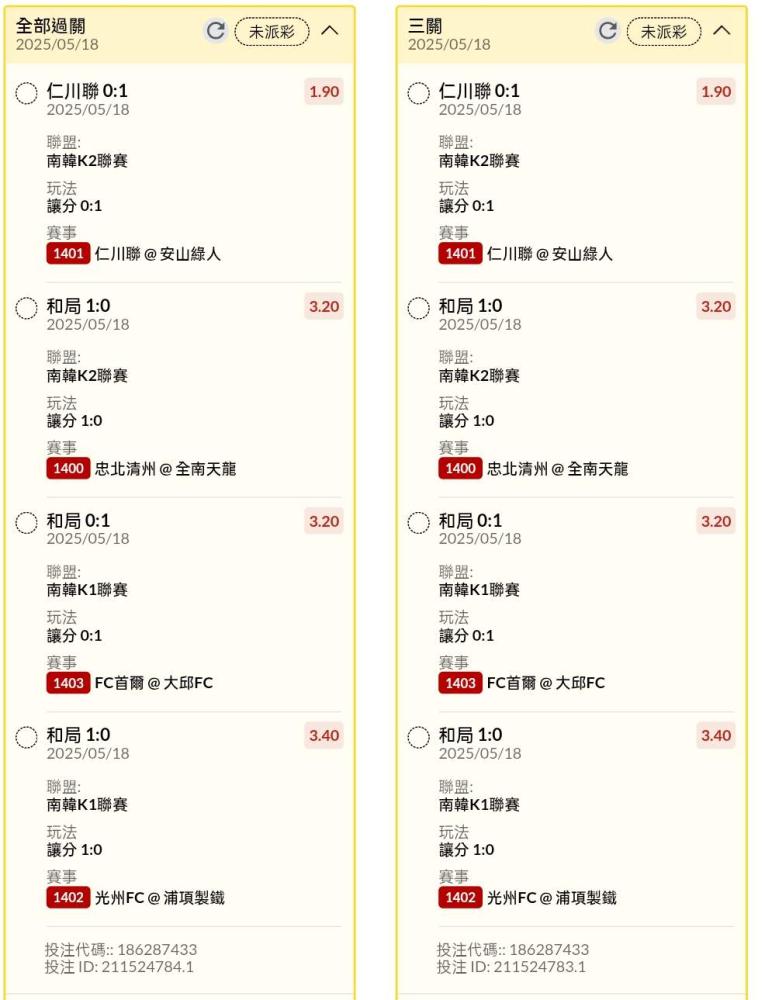The width and height of the screenshot is (765, 1000).
Task: Refresh the 全部過關 bet slip
Action: tap(216, 31)
